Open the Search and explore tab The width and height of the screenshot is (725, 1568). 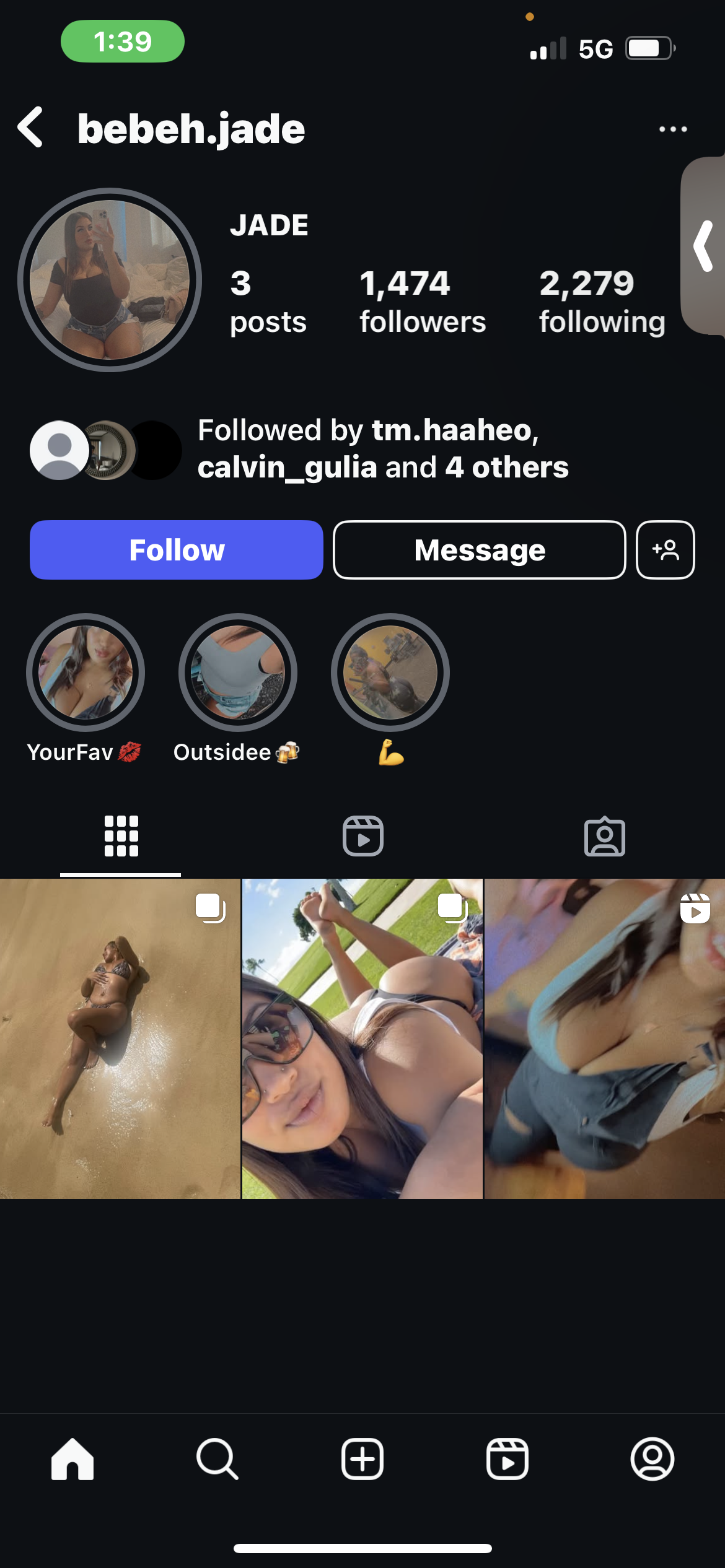pos(217,1459)
